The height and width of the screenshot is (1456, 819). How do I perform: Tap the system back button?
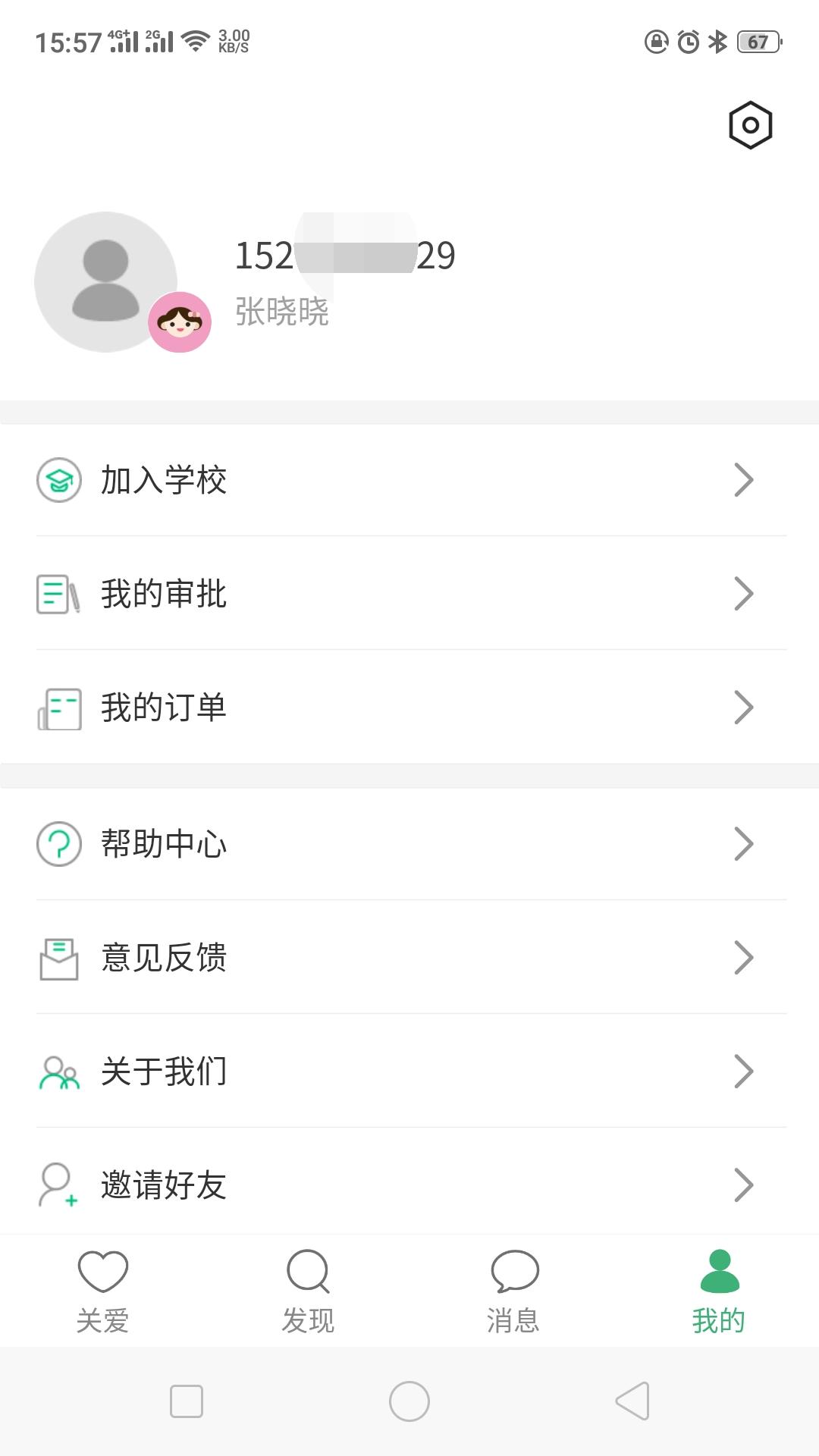tap(632, 1401)
